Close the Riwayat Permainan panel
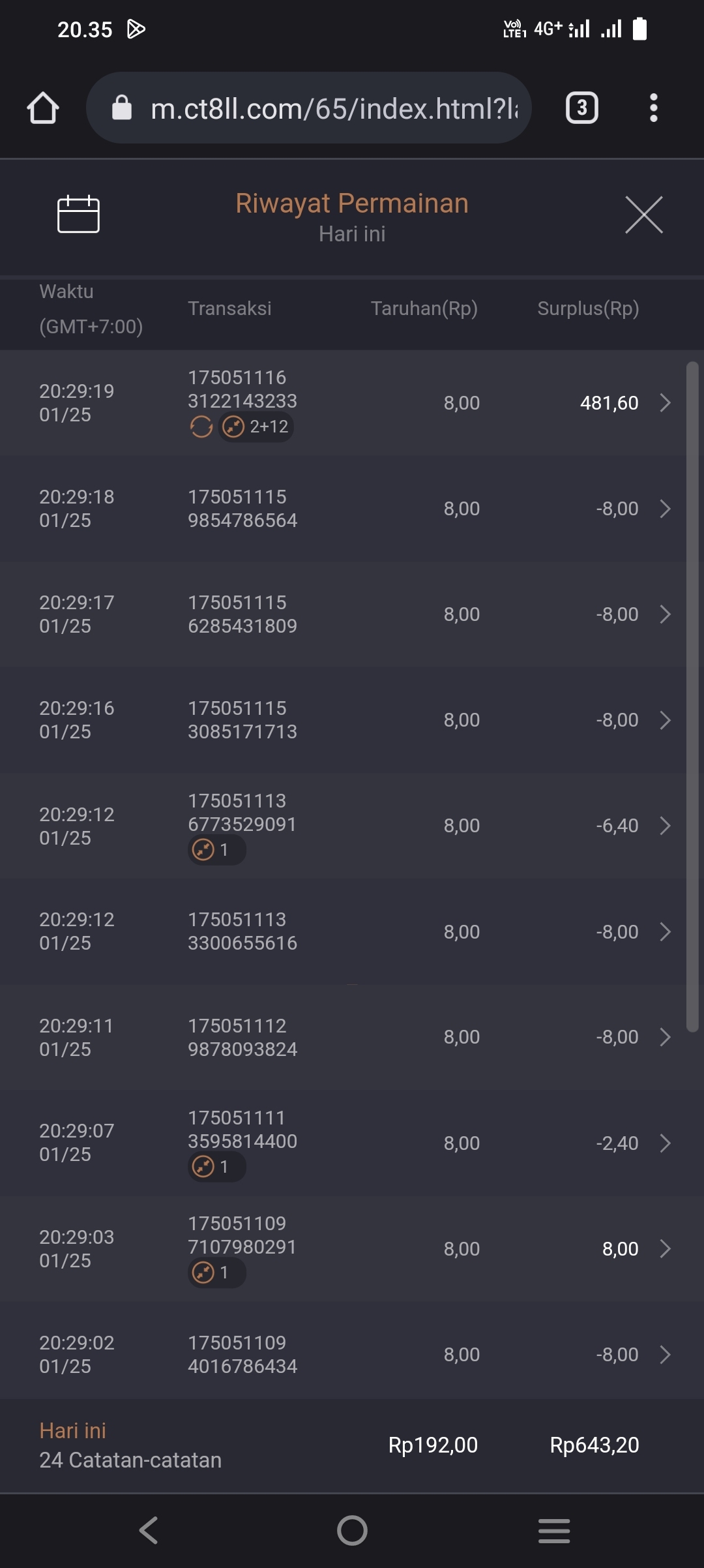The width and height of the screenshot is (704, 1568). point(643,214)
